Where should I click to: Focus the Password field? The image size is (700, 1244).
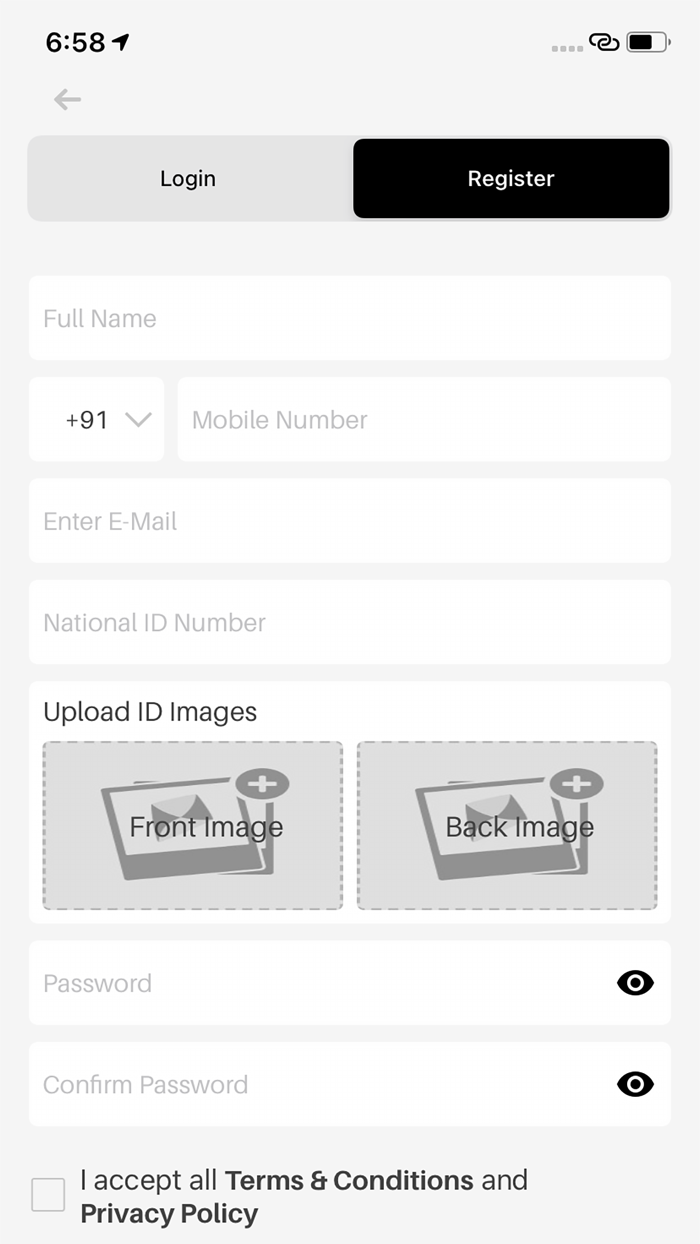320,983
